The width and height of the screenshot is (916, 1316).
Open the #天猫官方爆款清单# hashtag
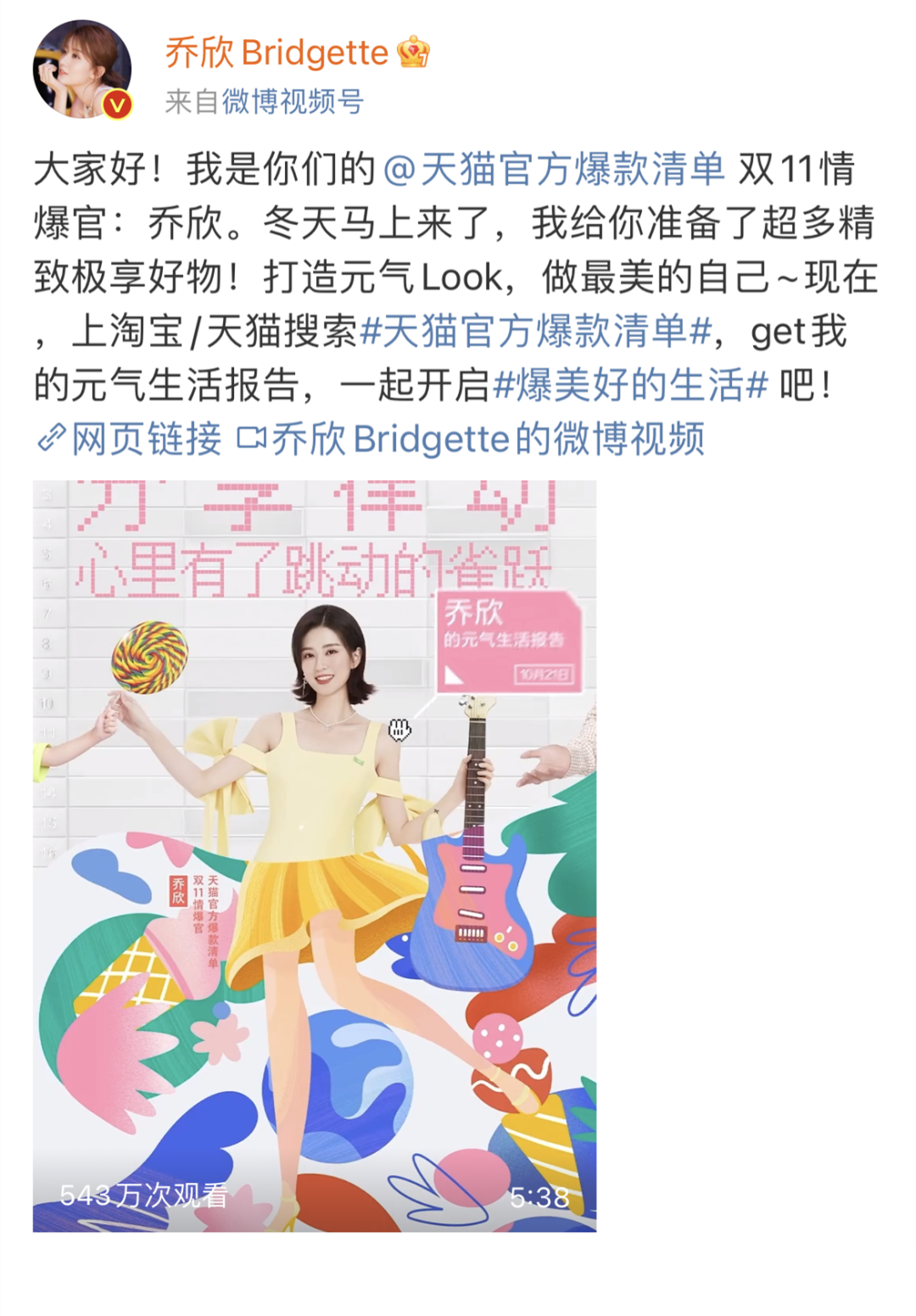[536, 331]
